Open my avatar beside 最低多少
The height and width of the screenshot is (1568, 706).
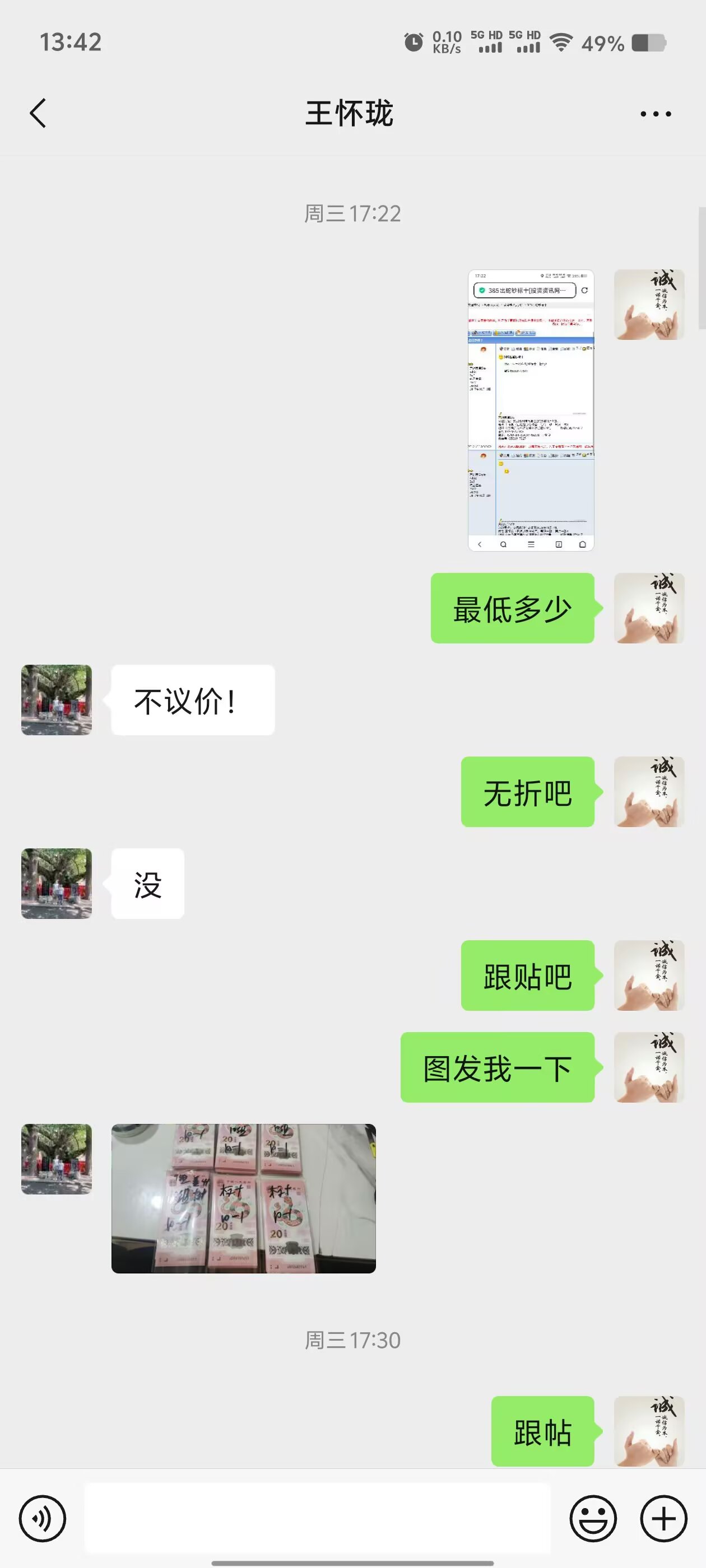coord(649,608)
